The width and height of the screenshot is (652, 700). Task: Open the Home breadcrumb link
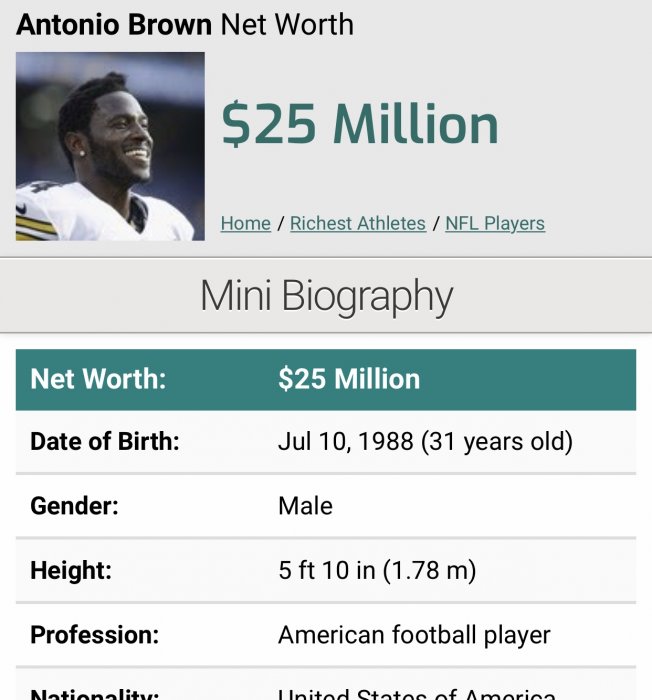tap(245, 223)
